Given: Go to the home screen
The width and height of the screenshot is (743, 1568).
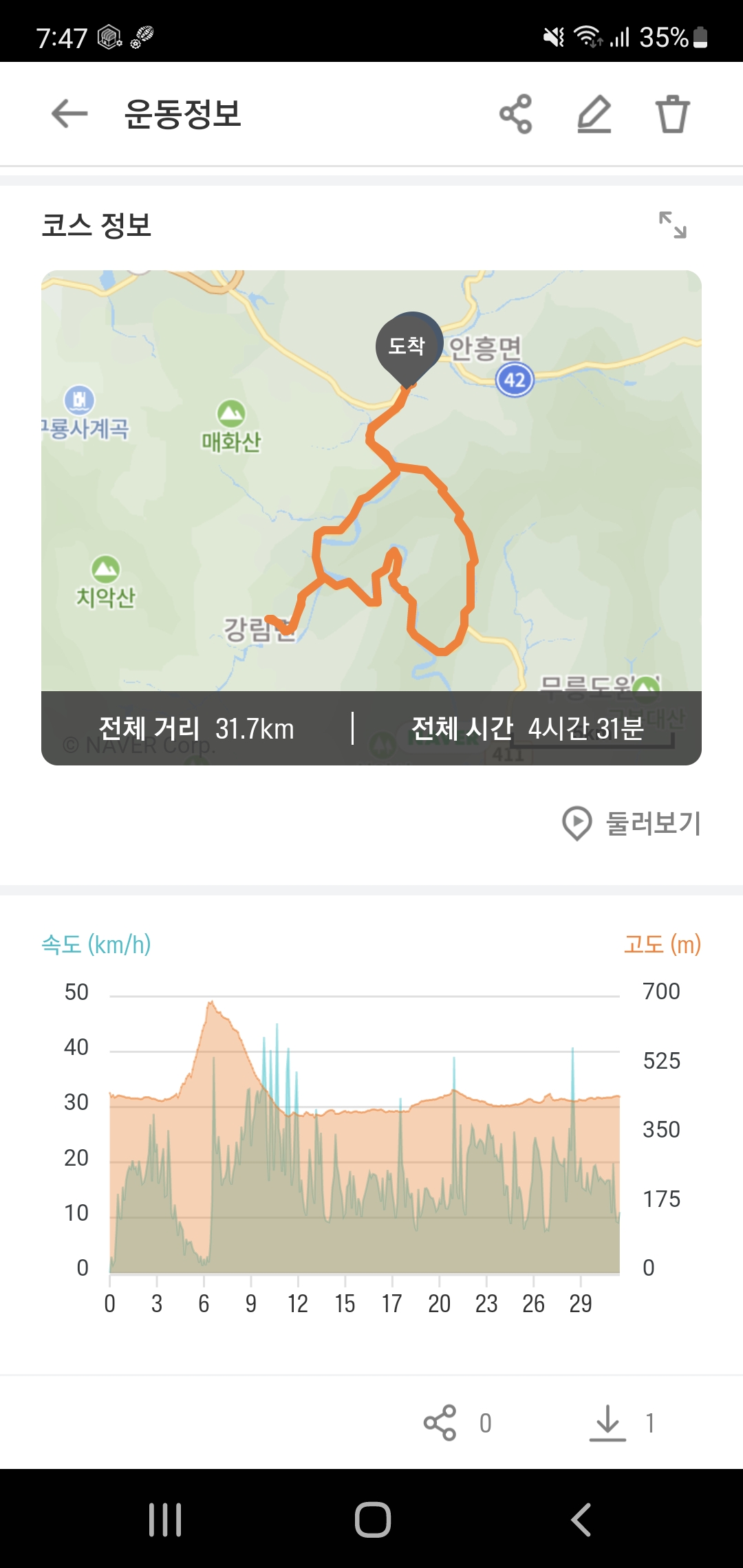Looking at the screenshot, I should tap(372, 1519).
